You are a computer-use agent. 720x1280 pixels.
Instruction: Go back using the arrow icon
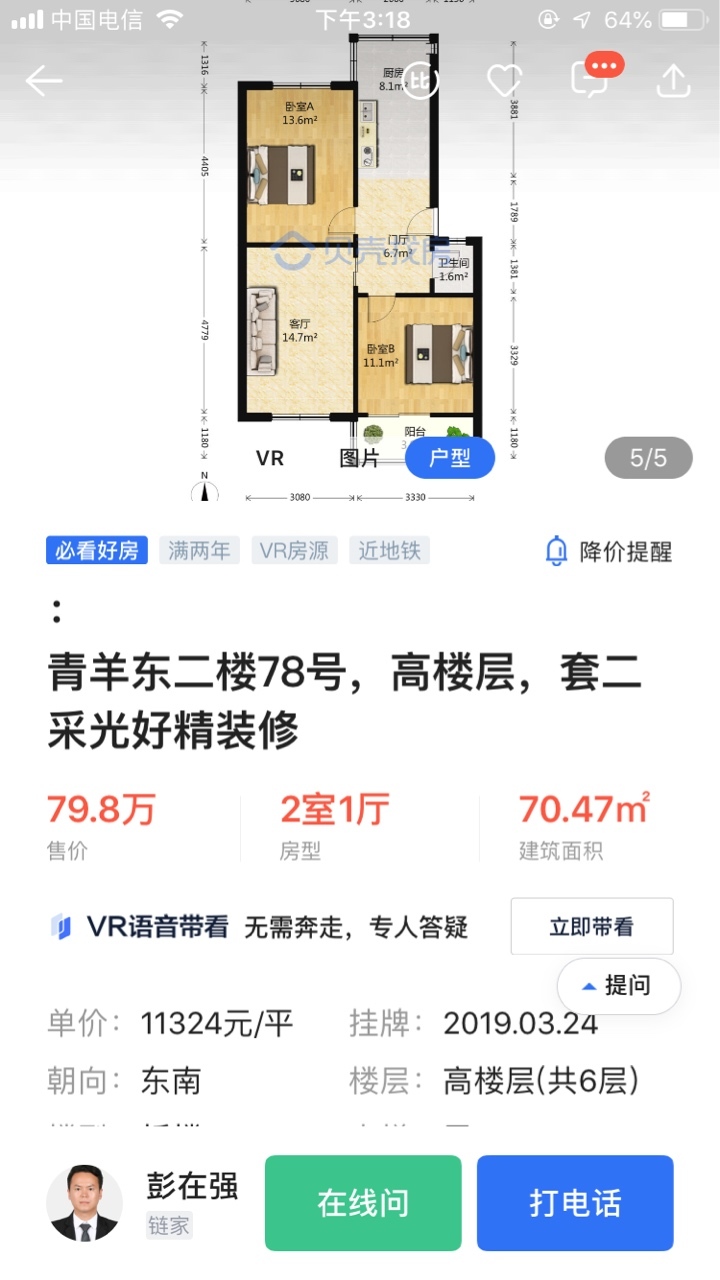[44, 81]
